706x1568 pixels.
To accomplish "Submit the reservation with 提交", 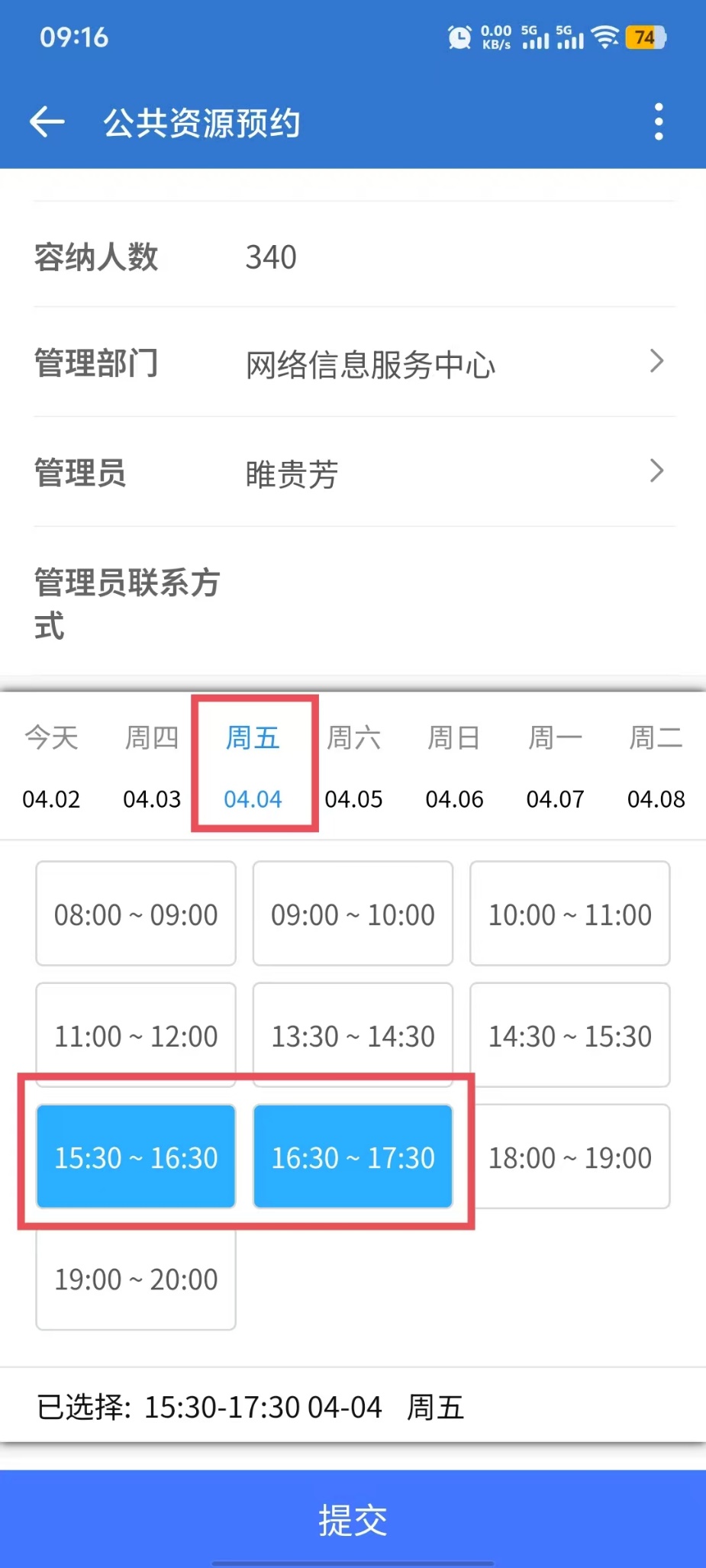I will tap(353, 1518).
